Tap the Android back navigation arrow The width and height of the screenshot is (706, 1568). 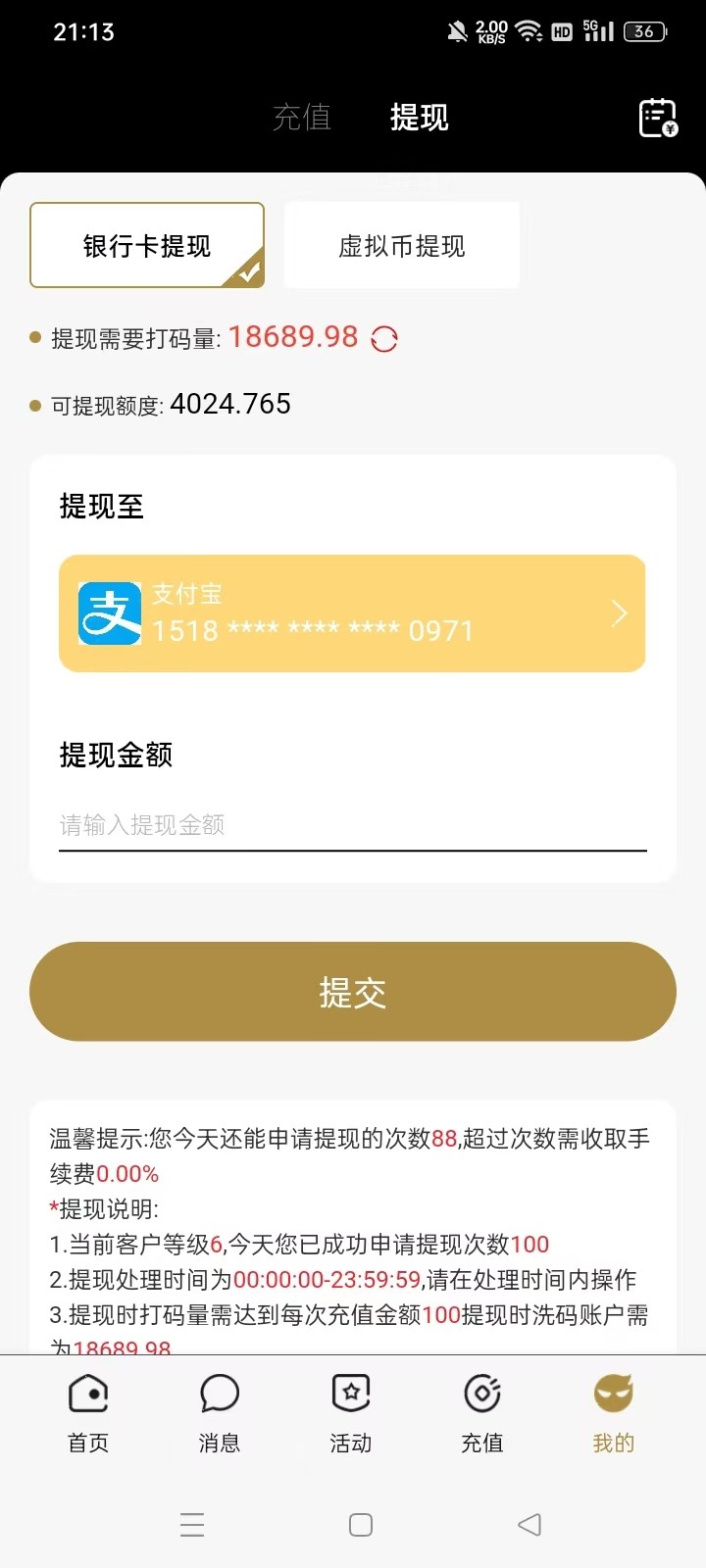(529, 1524)
